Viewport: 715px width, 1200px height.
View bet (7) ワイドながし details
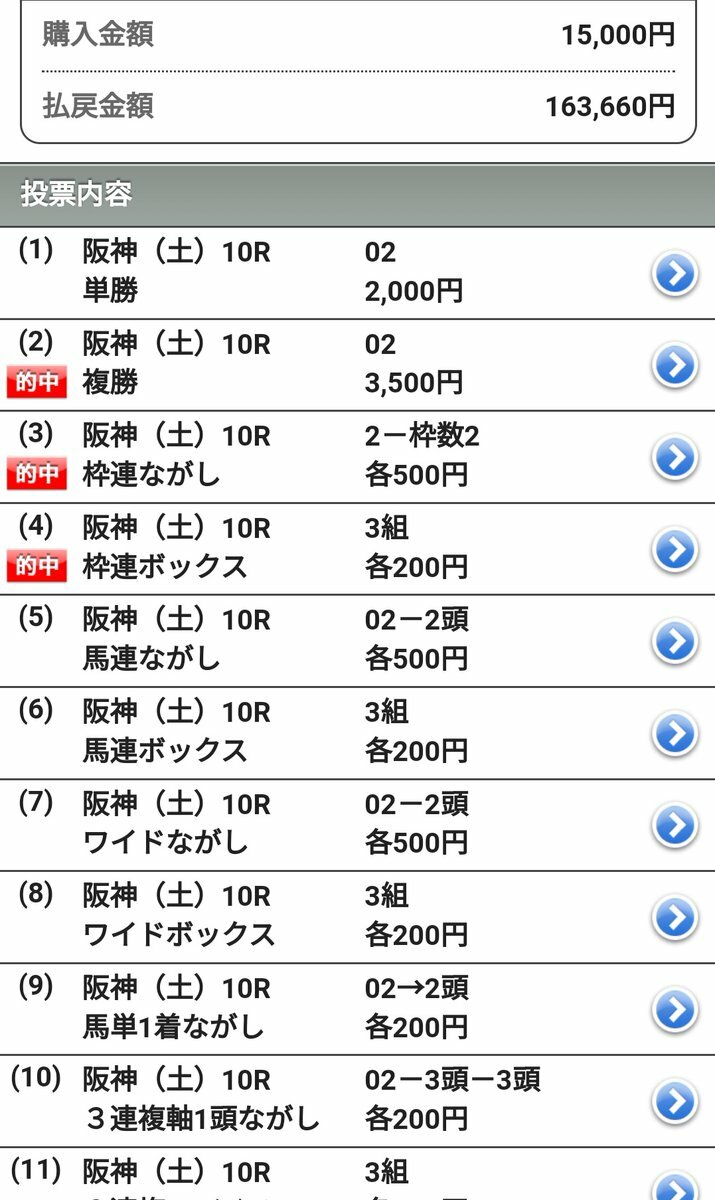(675, 825)
